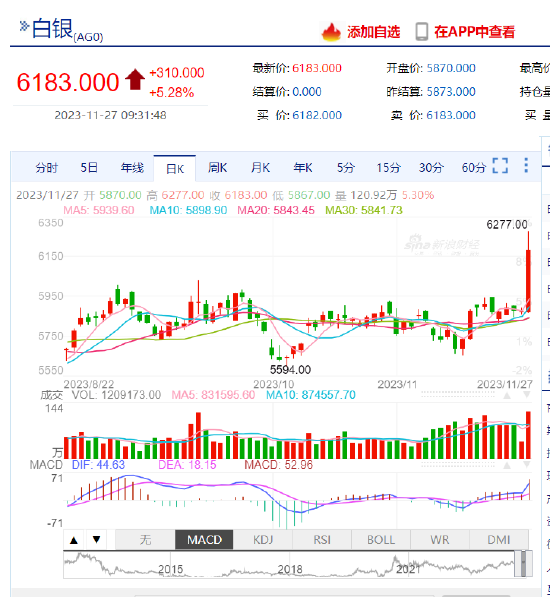The width and height of the screenshot is (550, 597).
Task: Show the BOLL indicator
Action: pos(381,540)
